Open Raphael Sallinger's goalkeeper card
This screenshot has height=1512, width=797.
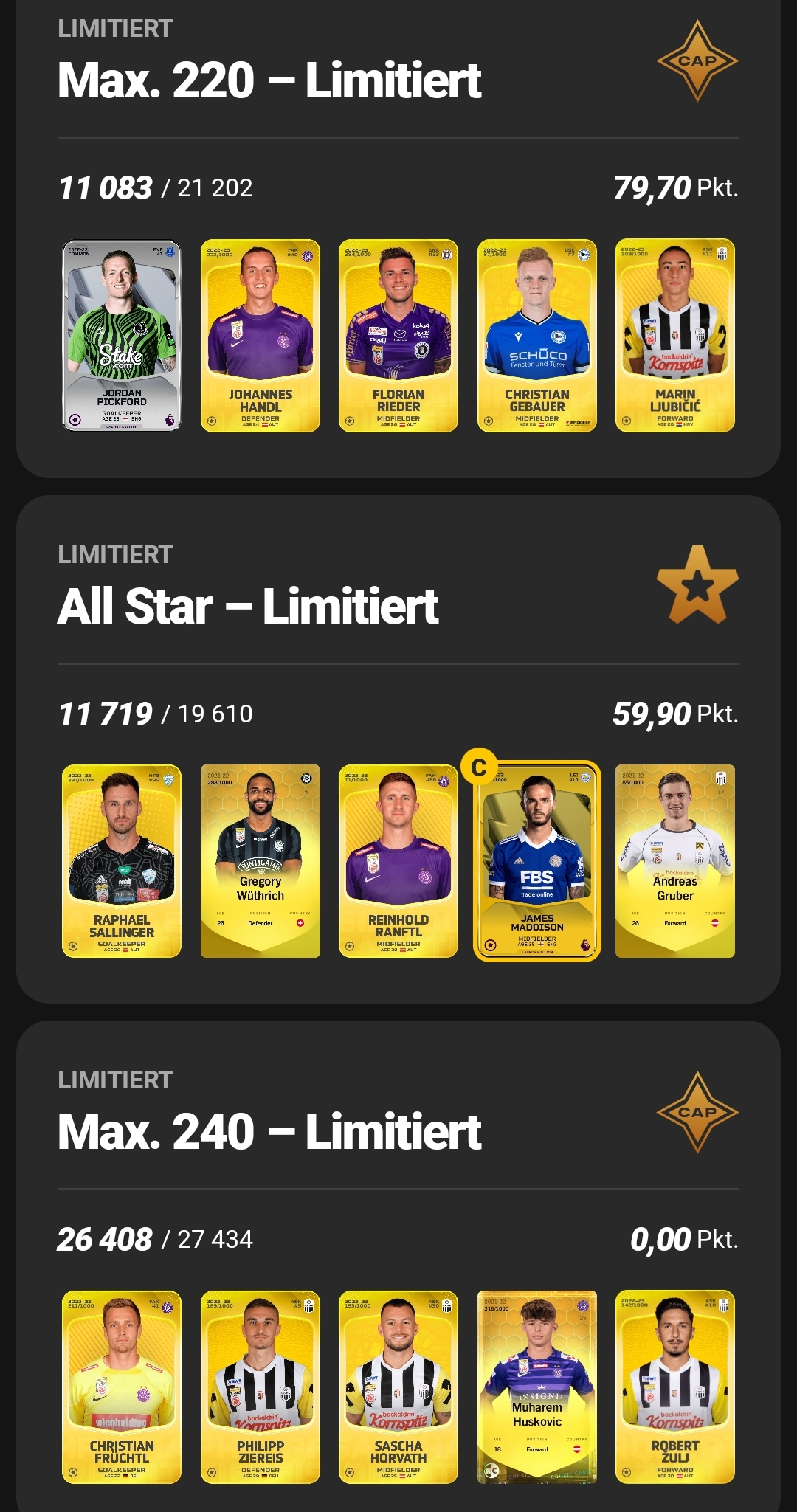(122, 861)
